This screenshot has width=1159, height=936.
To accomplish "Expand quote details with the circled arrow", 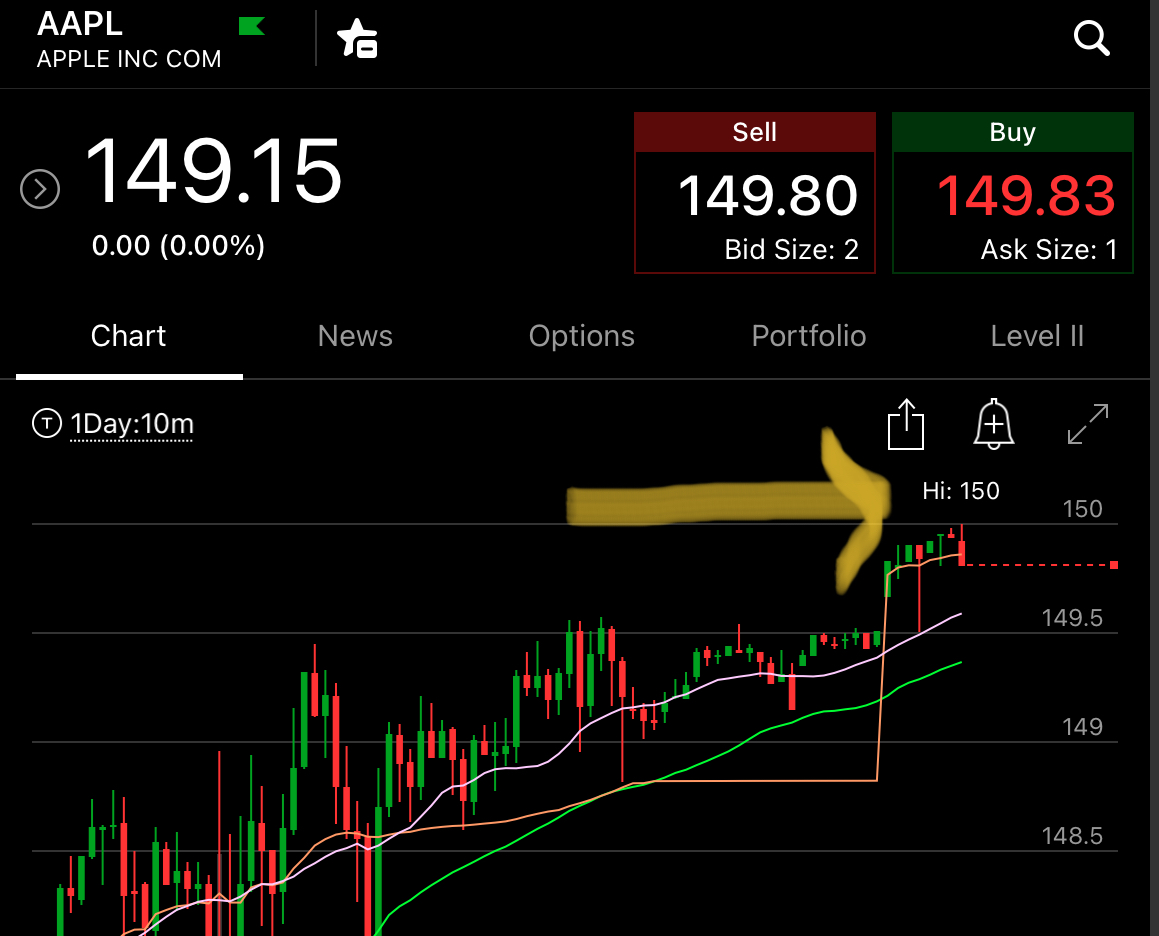I will click(x=40, y=189).
